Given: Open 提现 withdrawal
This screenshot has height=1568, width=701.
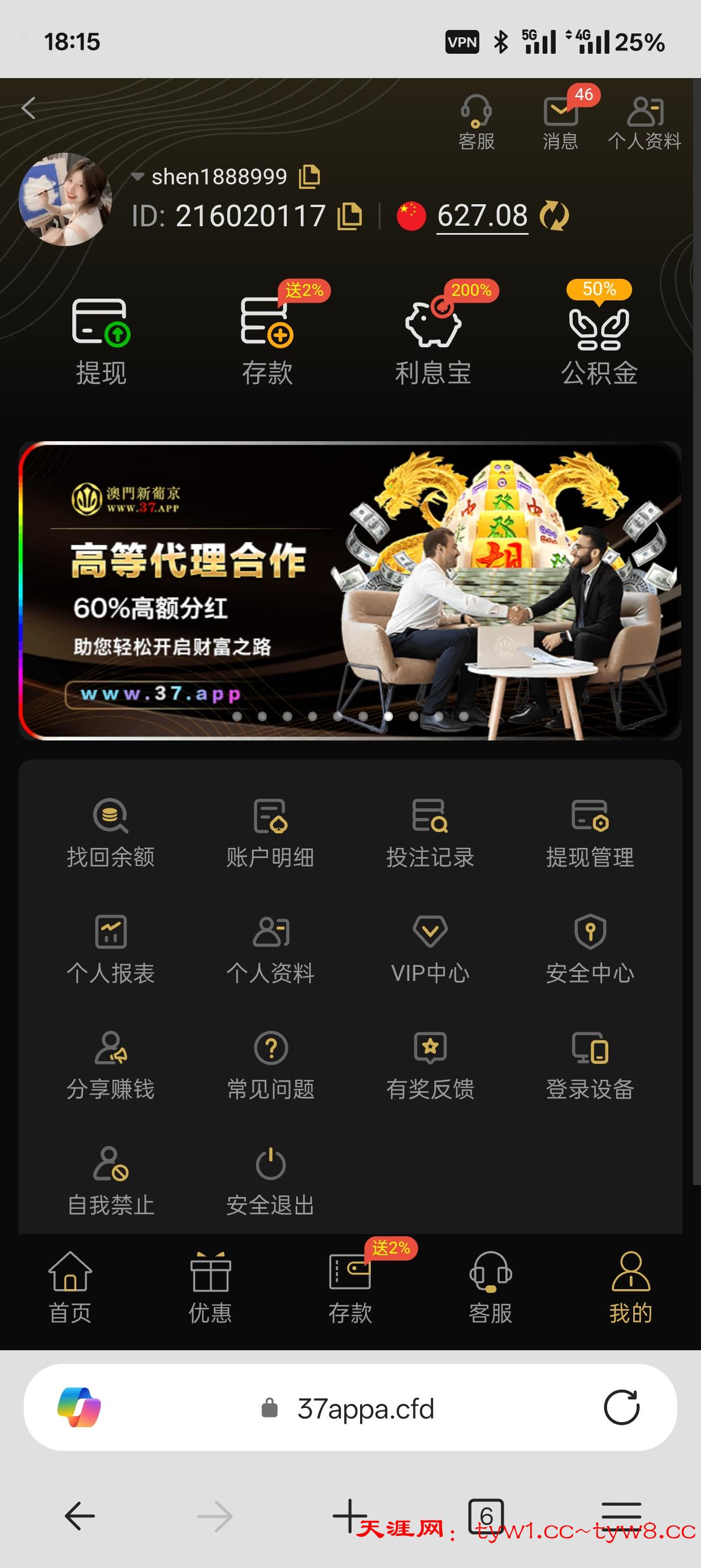Looking at the screenshot, I should [101, 341].
